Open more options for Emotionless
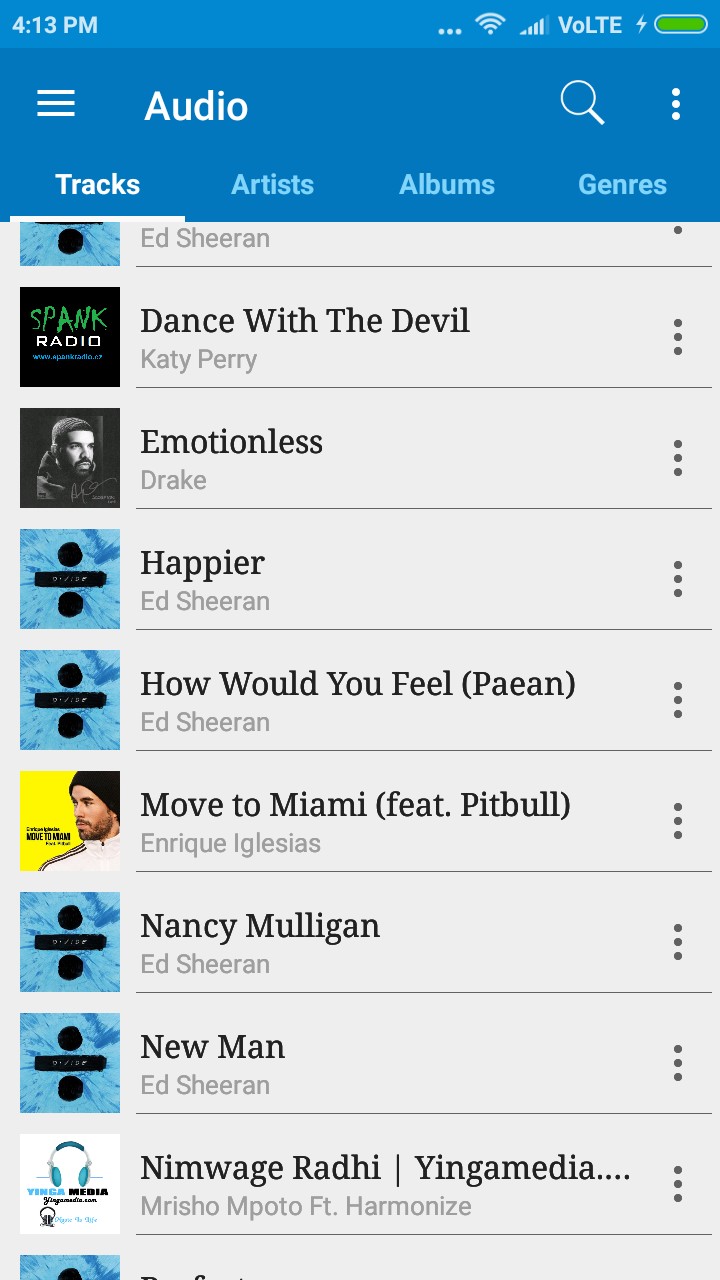This screenshot has width=720, height=1280. [x=678, y=459]
